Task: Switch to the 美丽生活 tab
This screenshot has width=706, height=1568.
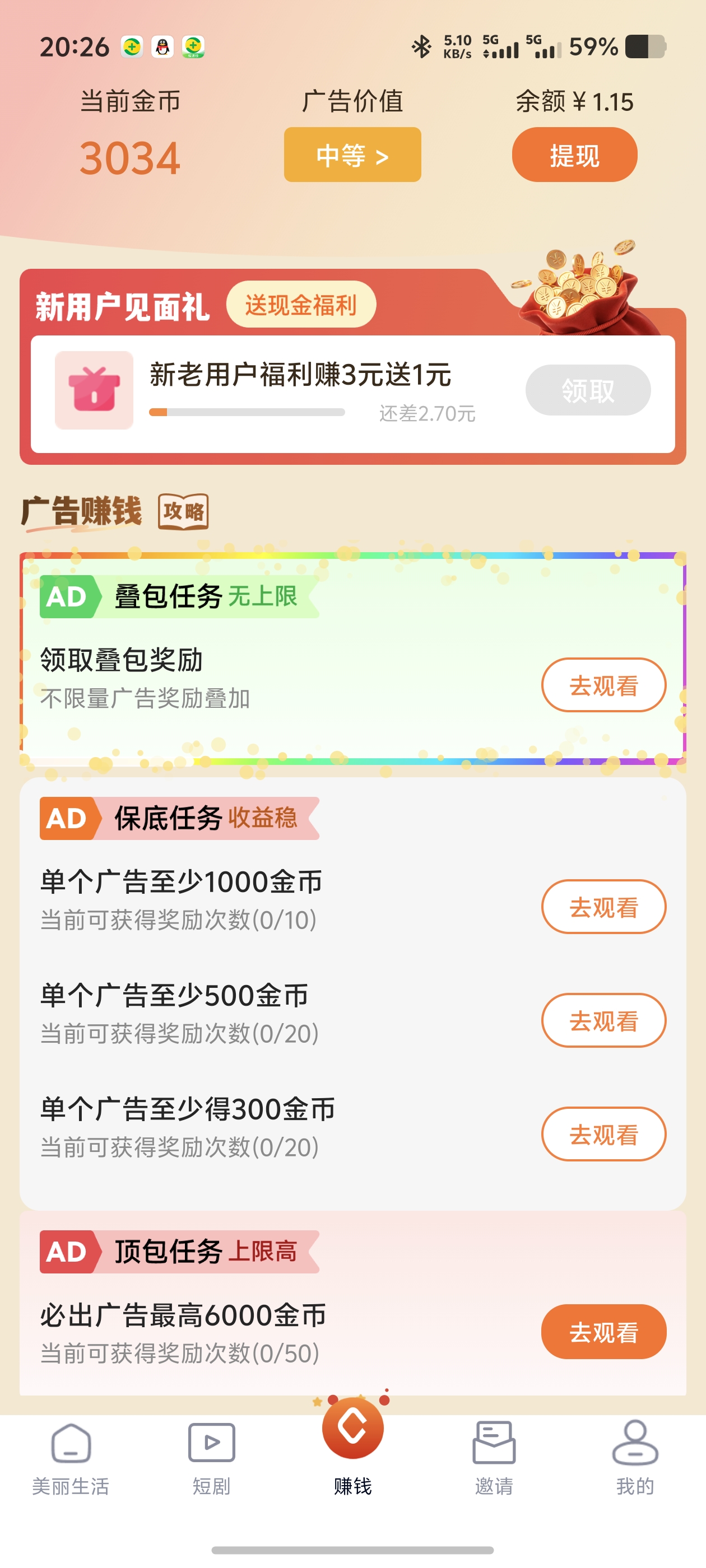Action: click(x=71, y=1458)
